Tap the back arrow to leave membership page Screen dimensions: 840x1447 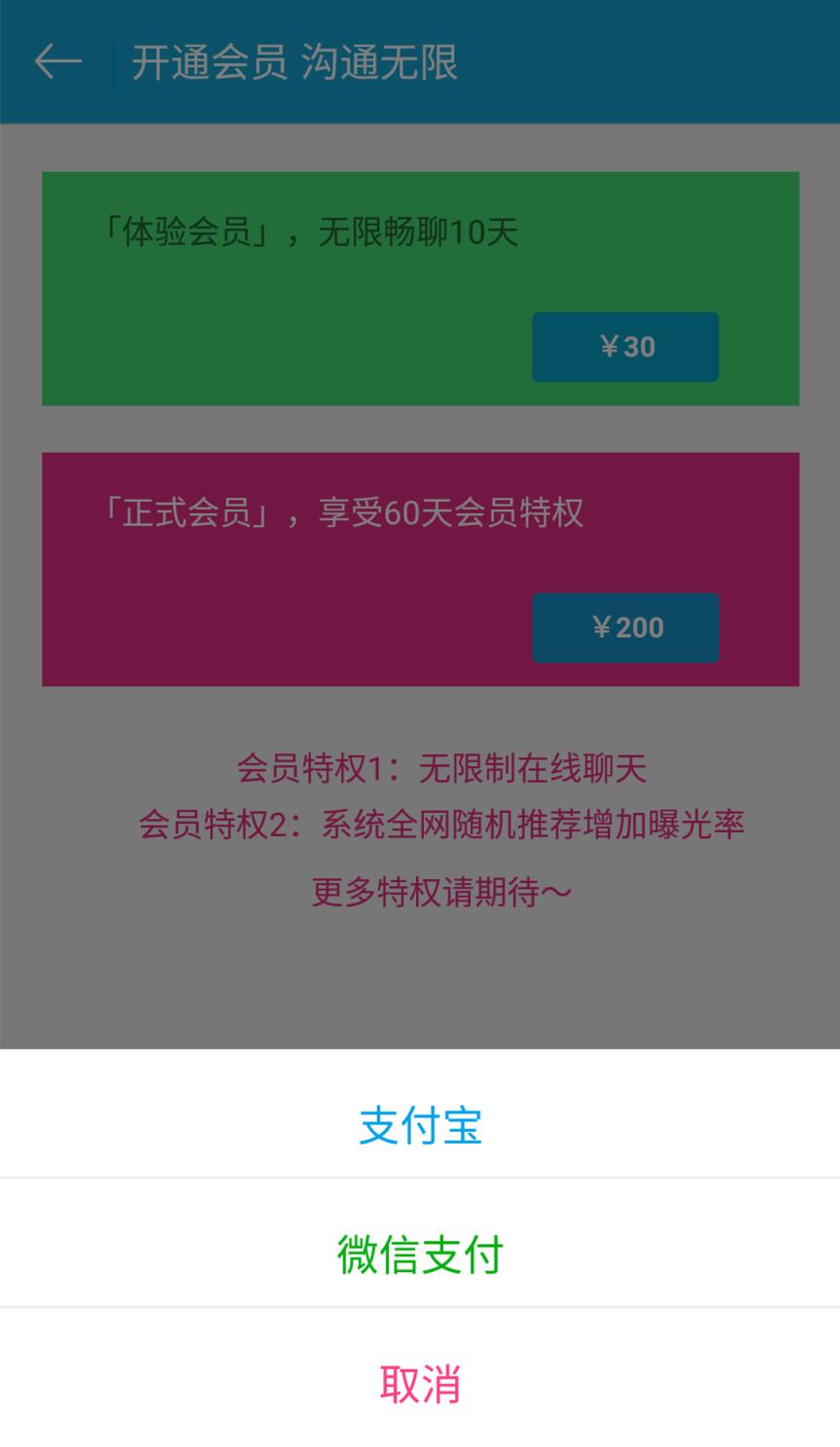click(x=58, y=60)
